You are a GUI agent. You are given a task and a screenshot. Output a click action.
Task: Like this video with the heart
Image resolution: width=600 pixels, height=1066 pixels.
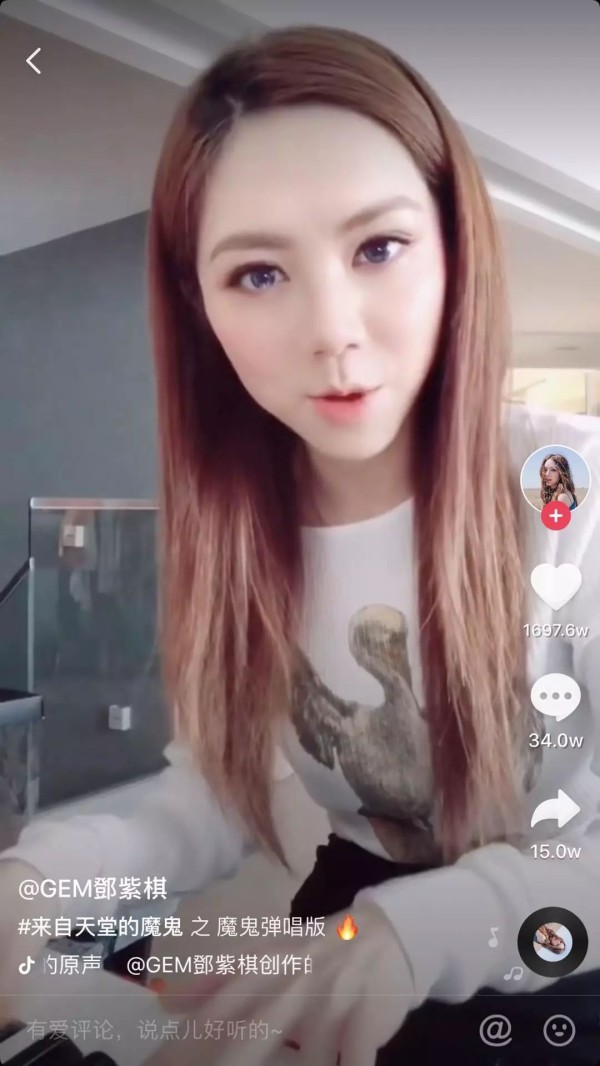(x=556, y=587)
